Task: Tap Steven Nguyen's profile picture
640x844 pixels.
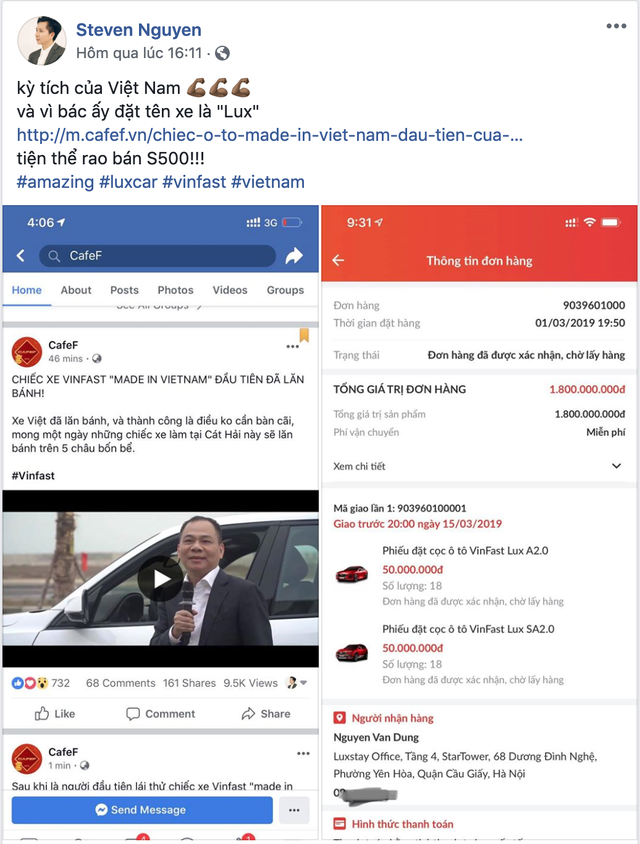Action: 41,41
